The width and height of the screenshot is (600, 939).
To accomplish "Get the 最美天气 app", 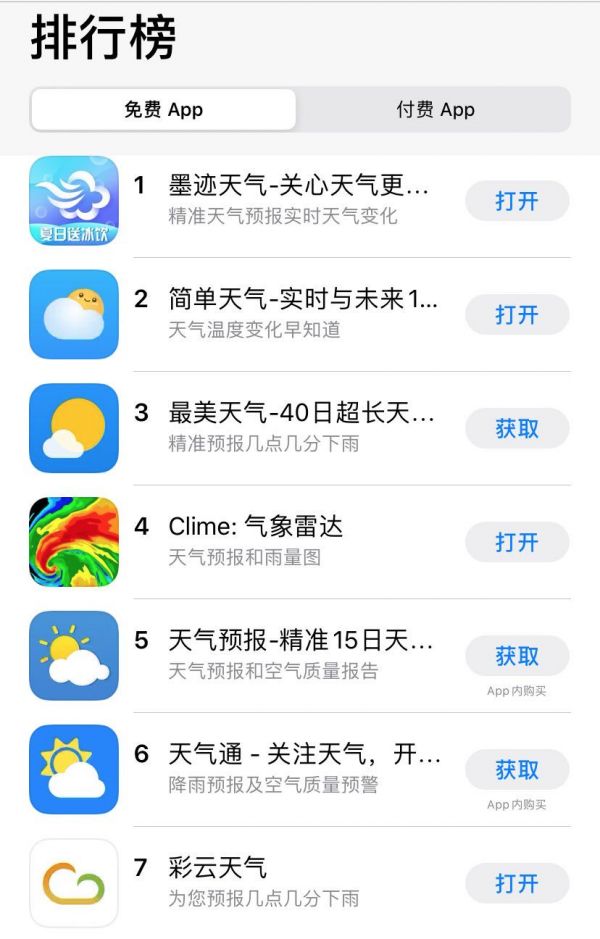I will [517, 429].
